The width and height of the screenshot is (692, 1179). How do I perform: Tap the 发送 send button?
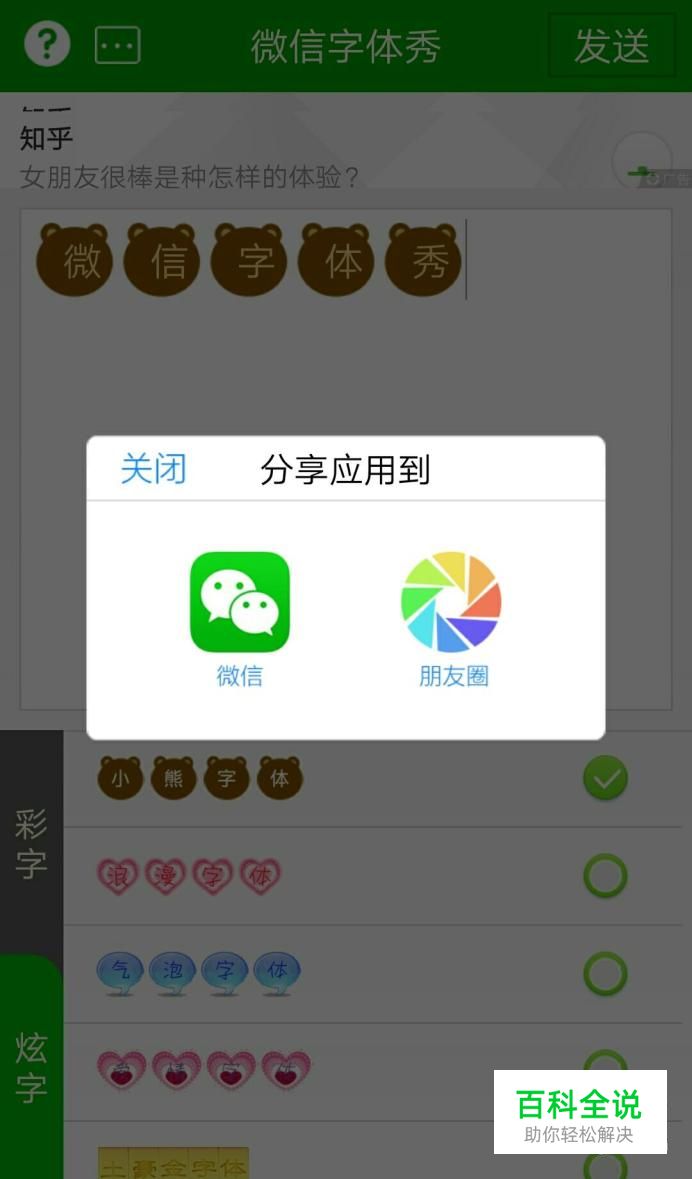tap(612, 46)
